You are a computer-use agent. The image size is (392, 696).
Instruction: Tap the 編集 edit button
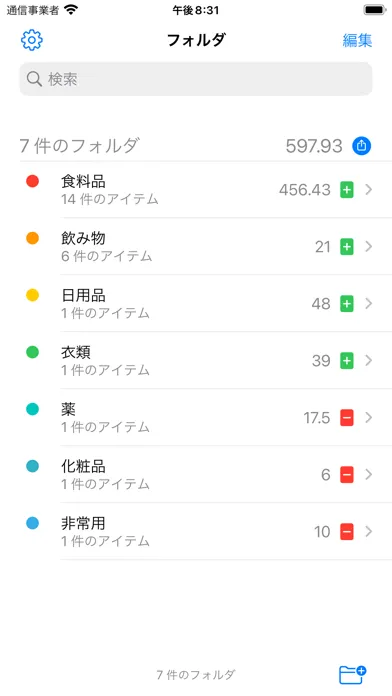pos(357,40)
